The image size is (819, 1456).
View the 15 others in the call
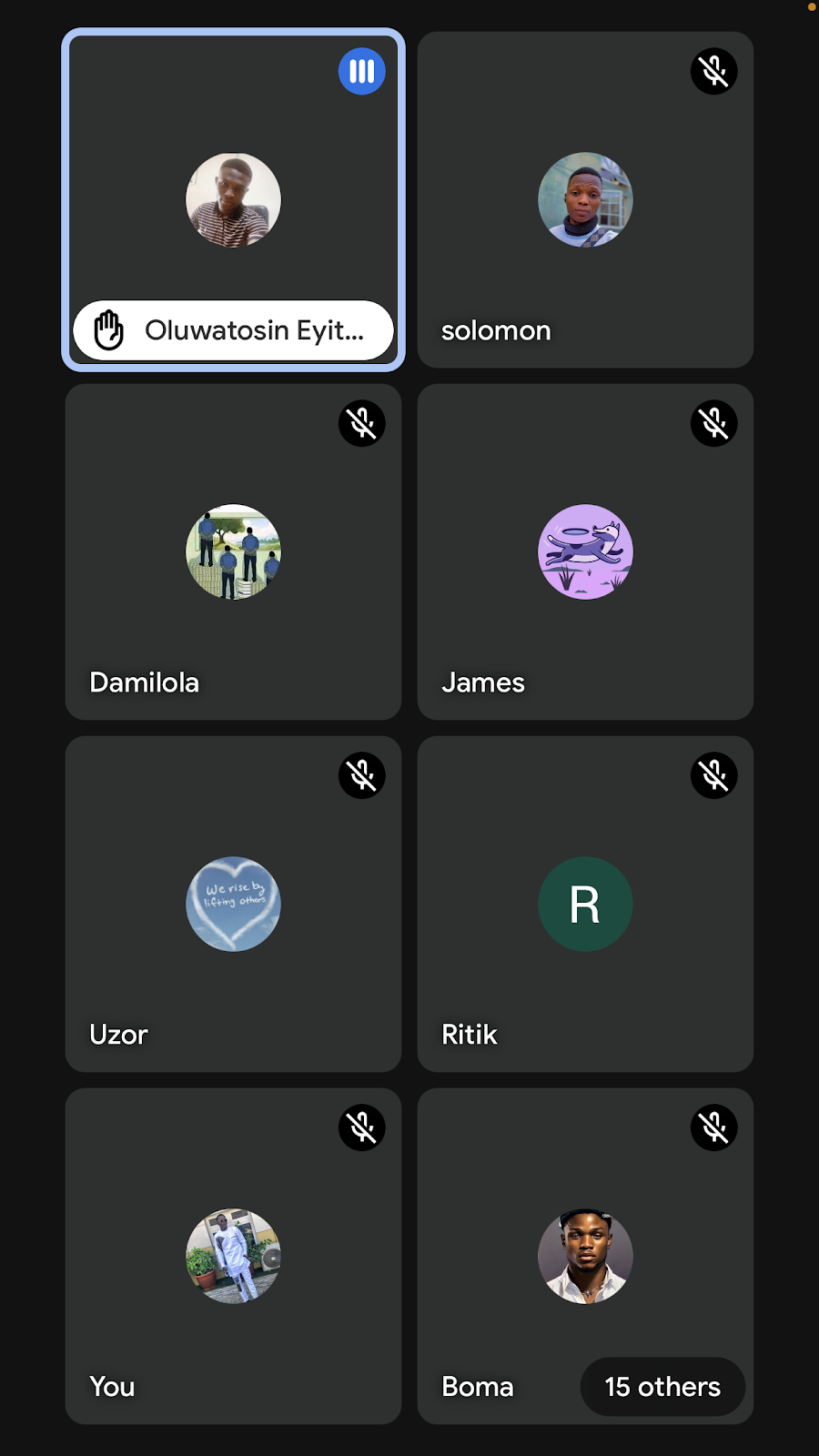662,1387
